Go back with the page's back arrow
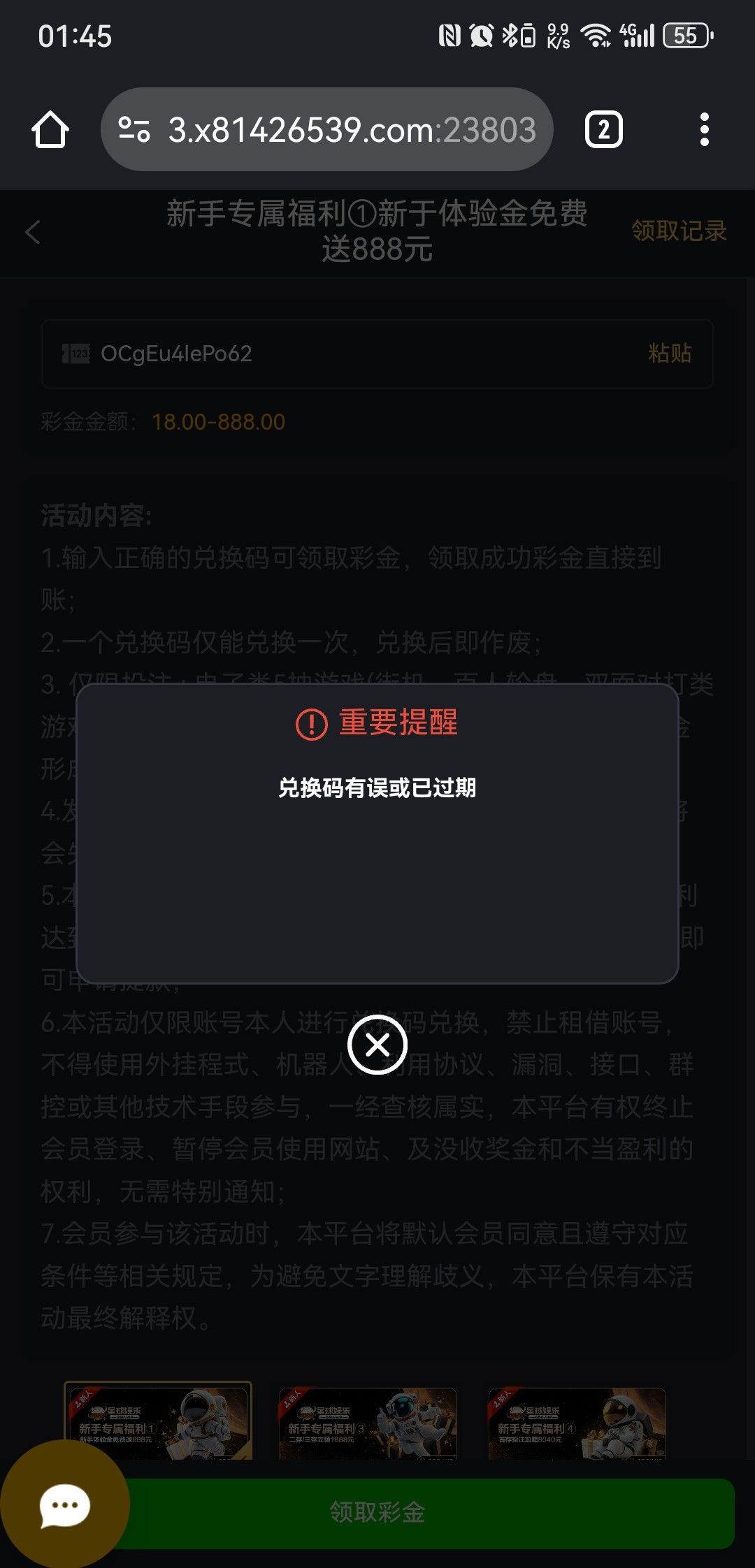755x1568 pixels. [33, 232]
